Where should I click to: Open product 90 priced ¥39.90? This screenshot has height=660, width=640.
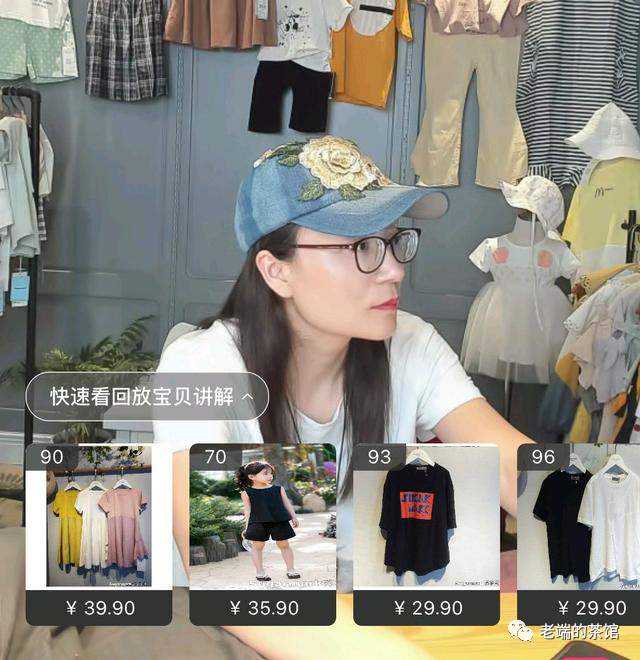click(x=99, y=534)
